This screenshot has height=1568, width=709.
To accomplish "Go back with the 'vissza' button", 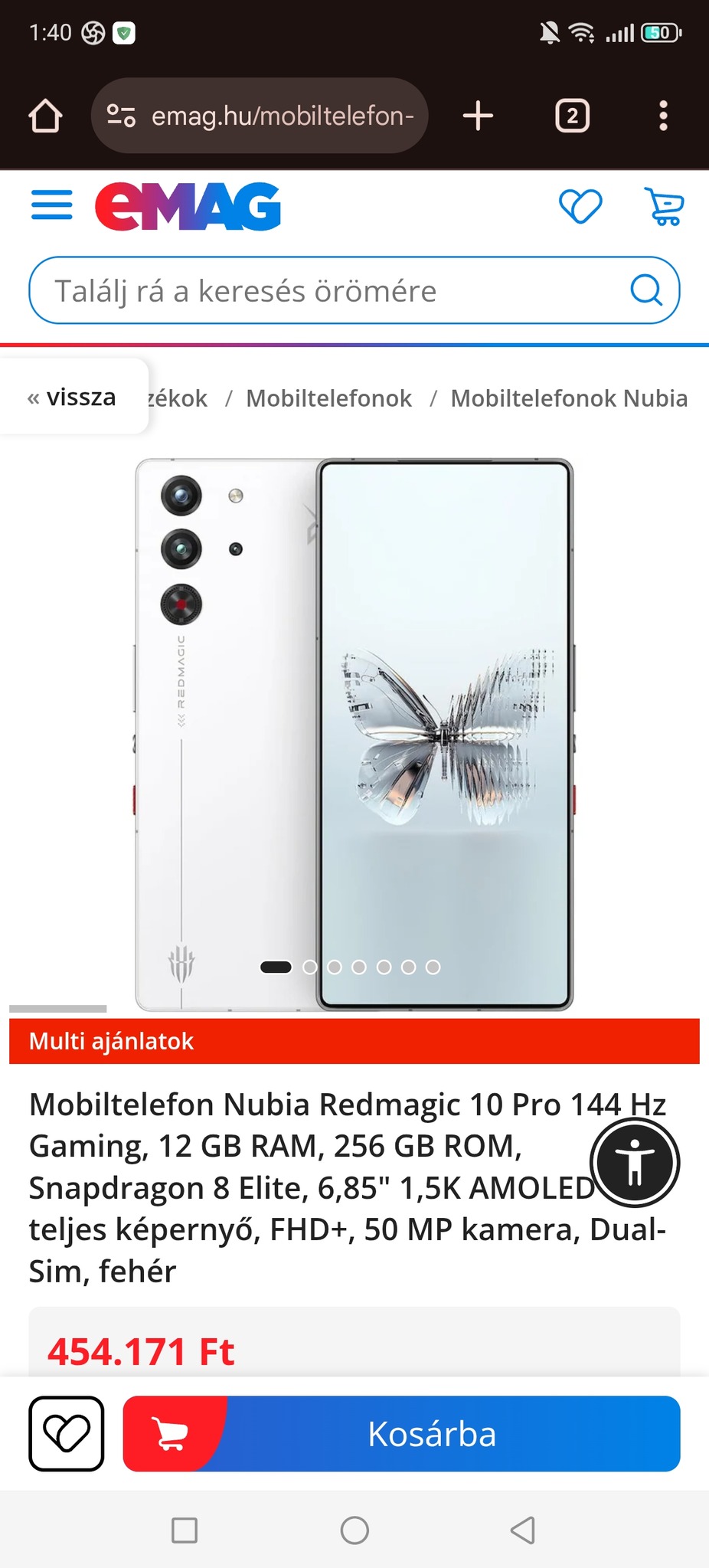I will [72, 397].
